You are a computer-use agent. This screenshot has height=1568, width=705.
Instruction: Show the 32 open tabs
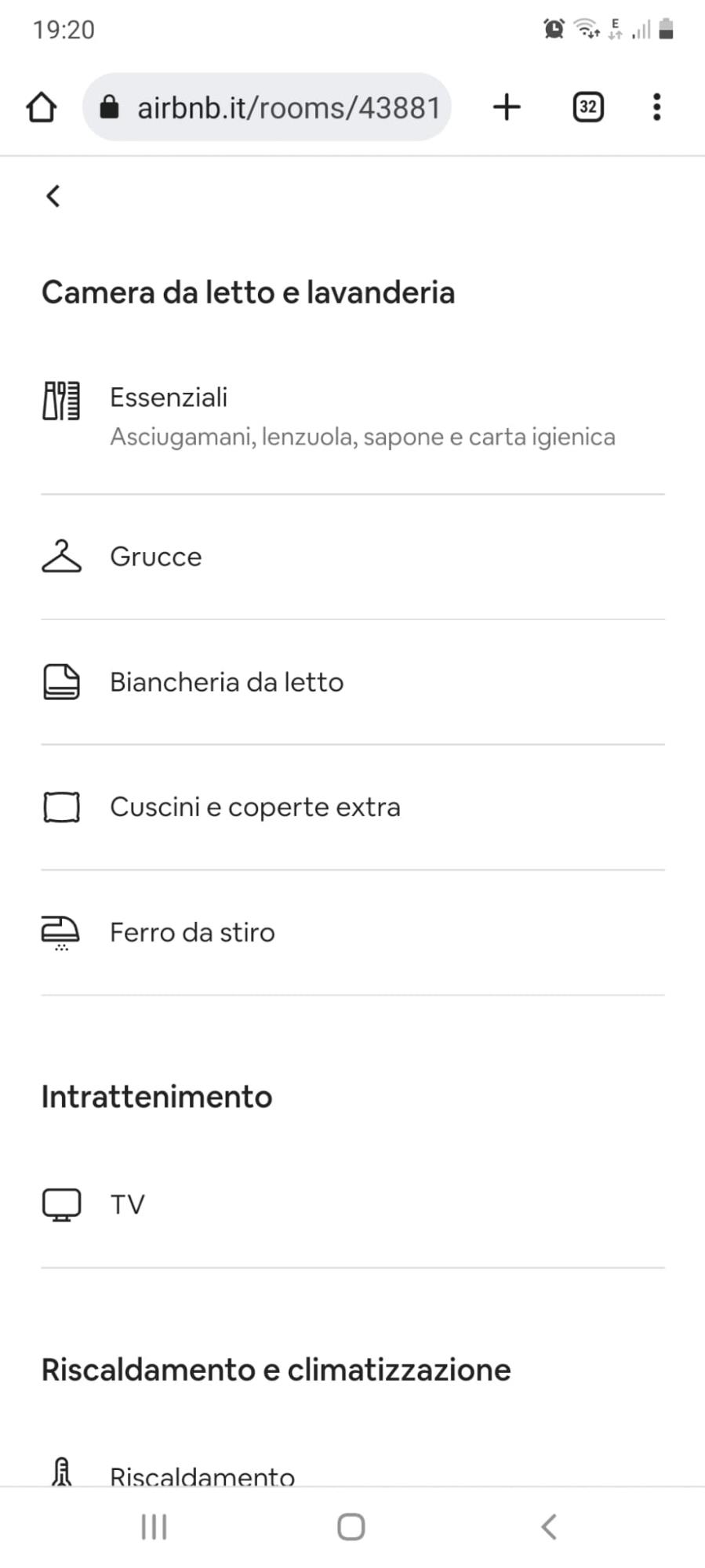588,107
